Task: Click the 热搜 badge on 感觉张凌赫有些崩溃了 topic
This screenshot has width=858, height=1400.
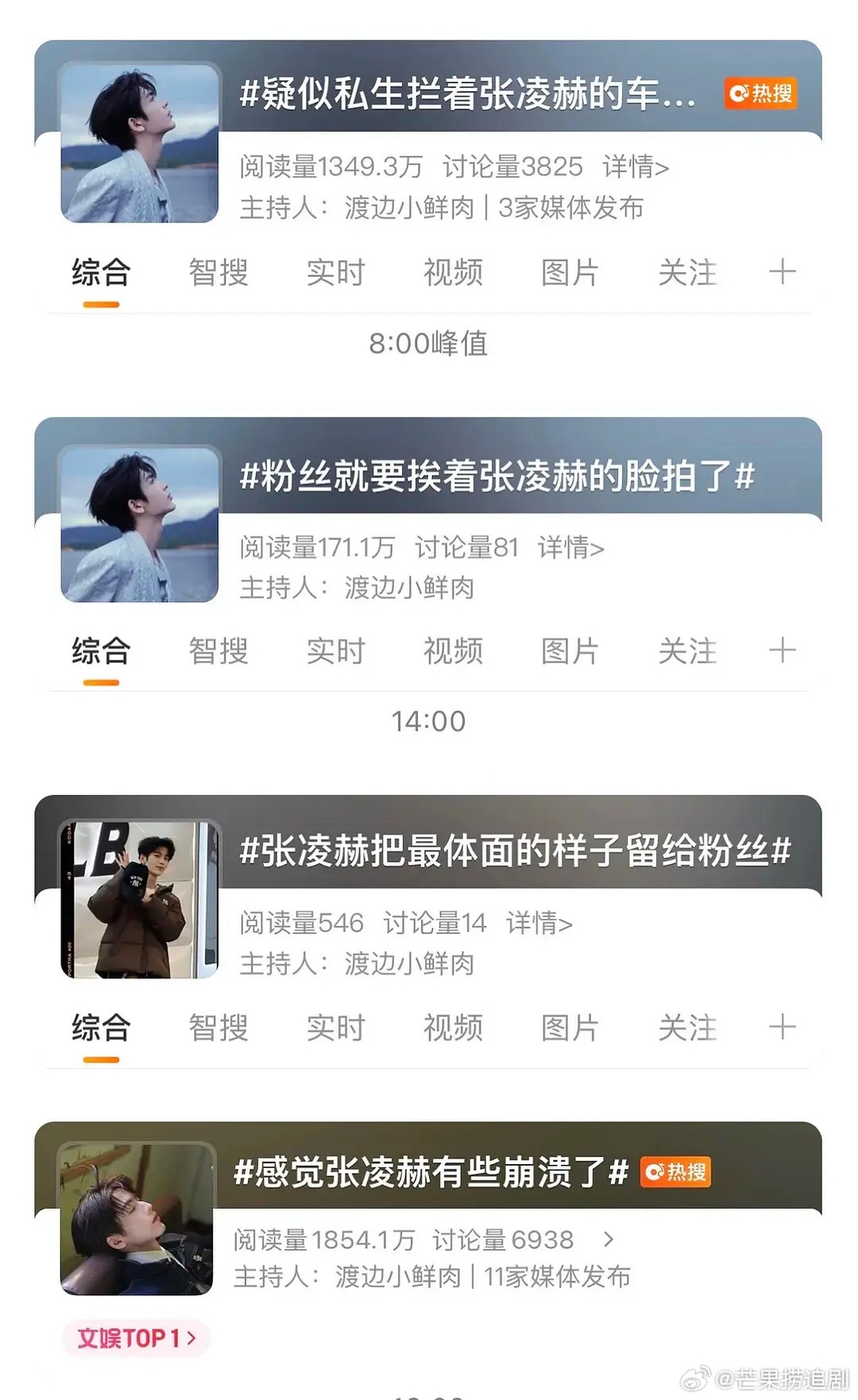Action: [x=676, y=1173]
